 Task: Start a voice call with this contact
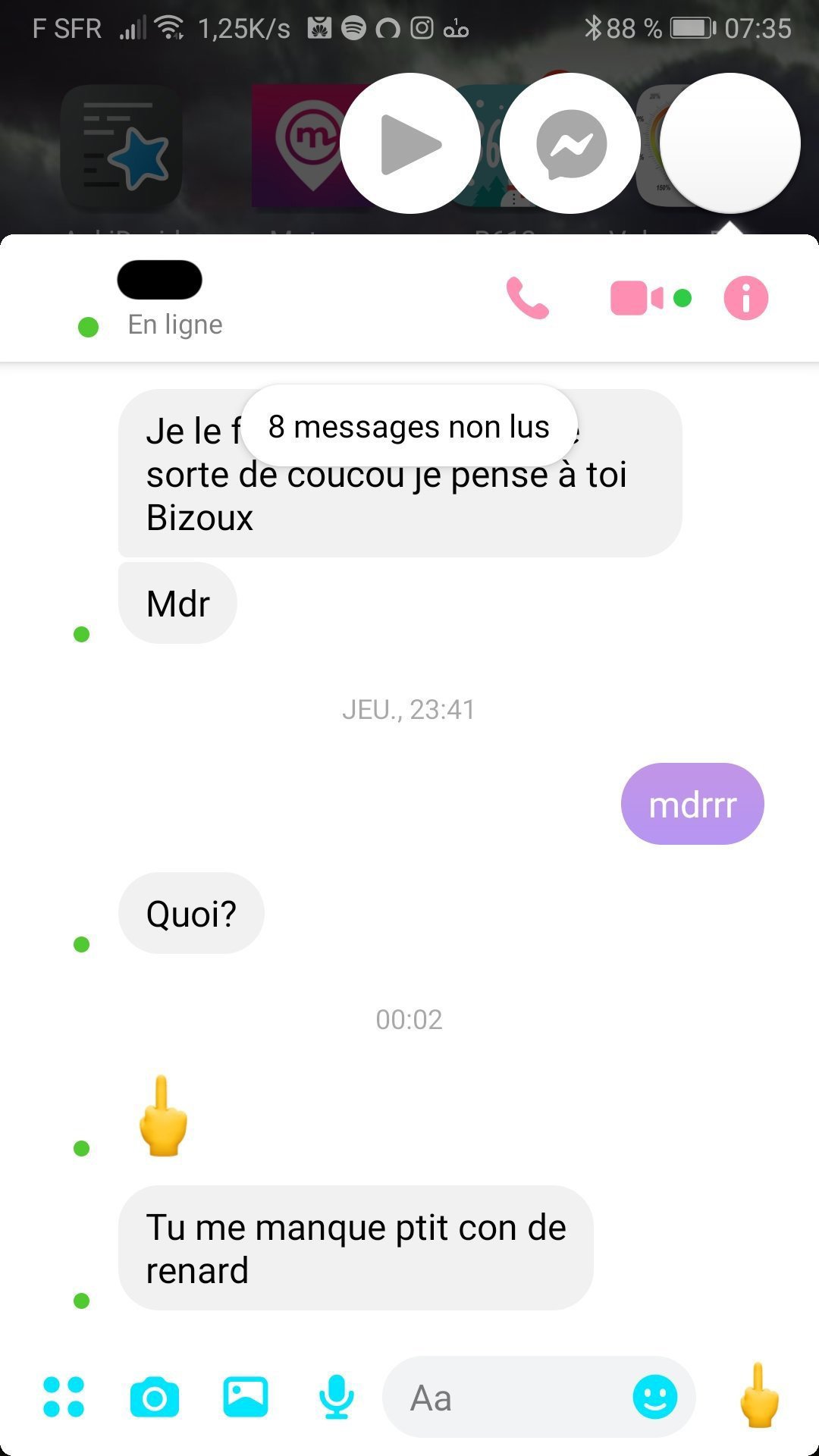click(527, 298)
